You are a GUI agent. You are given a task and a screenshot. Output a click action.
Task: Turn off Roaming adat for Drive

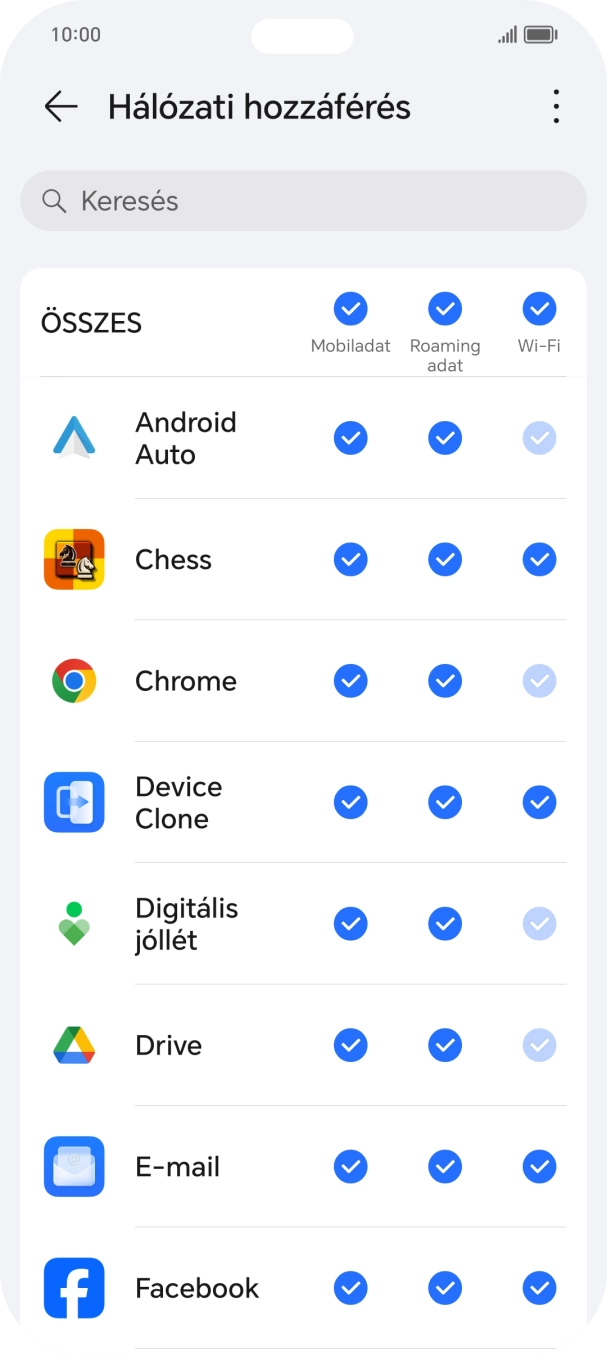[445, 1045]
